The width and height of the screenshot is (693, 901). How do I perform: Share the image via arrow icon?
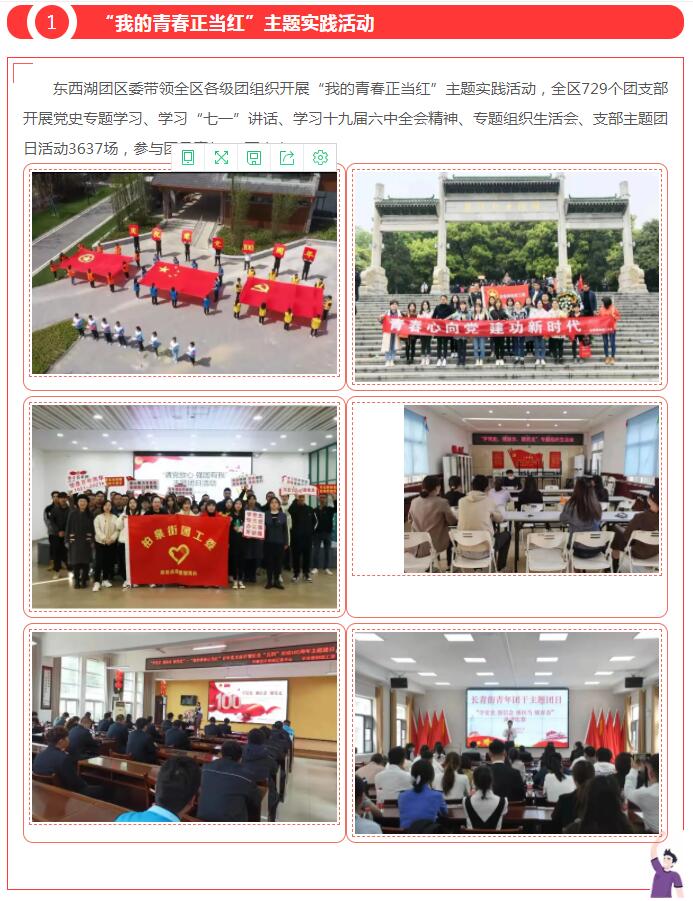pos(287,157)
